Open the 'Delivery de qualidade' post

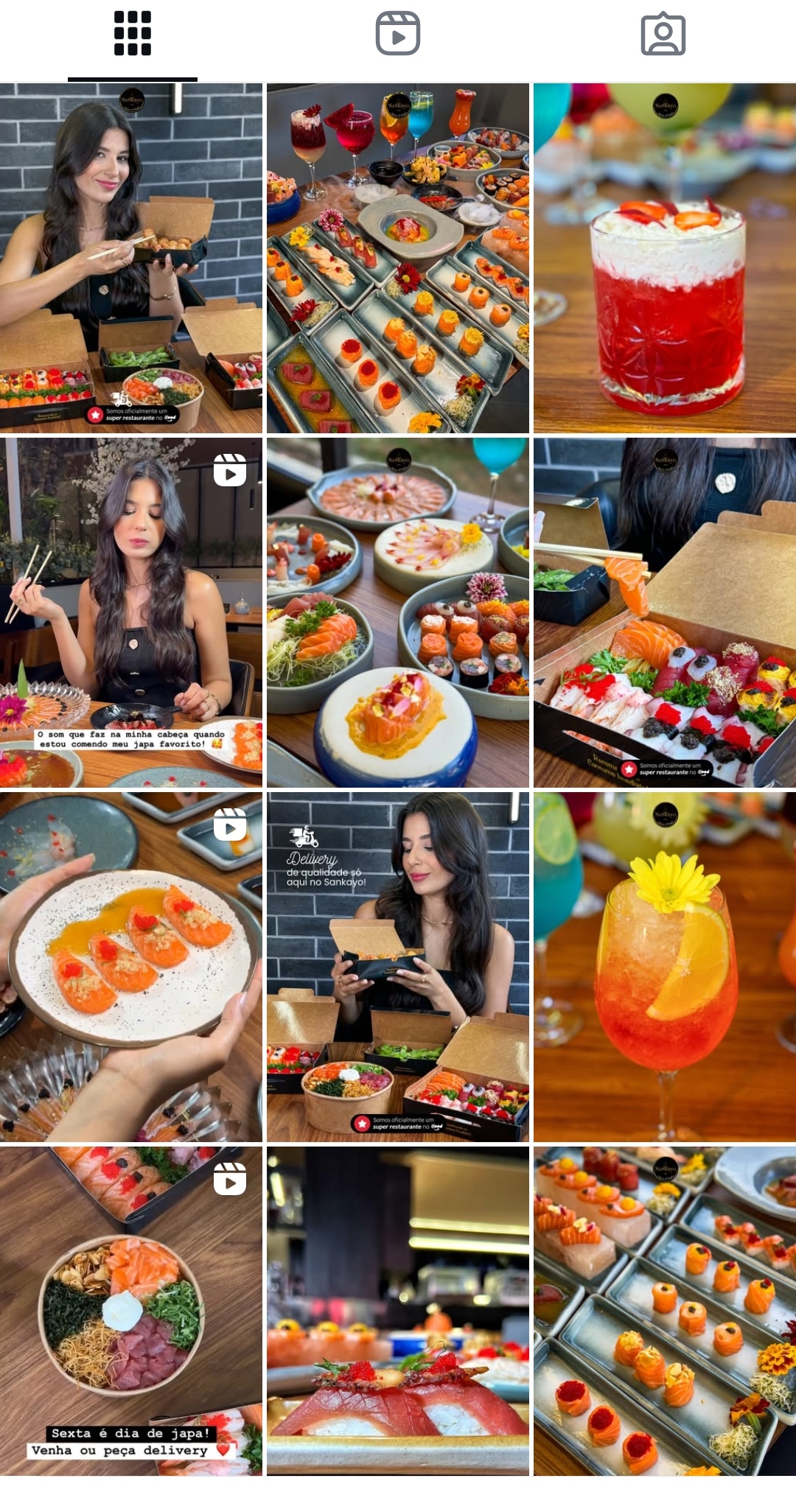pyautogui.click(x=398, y=967)
